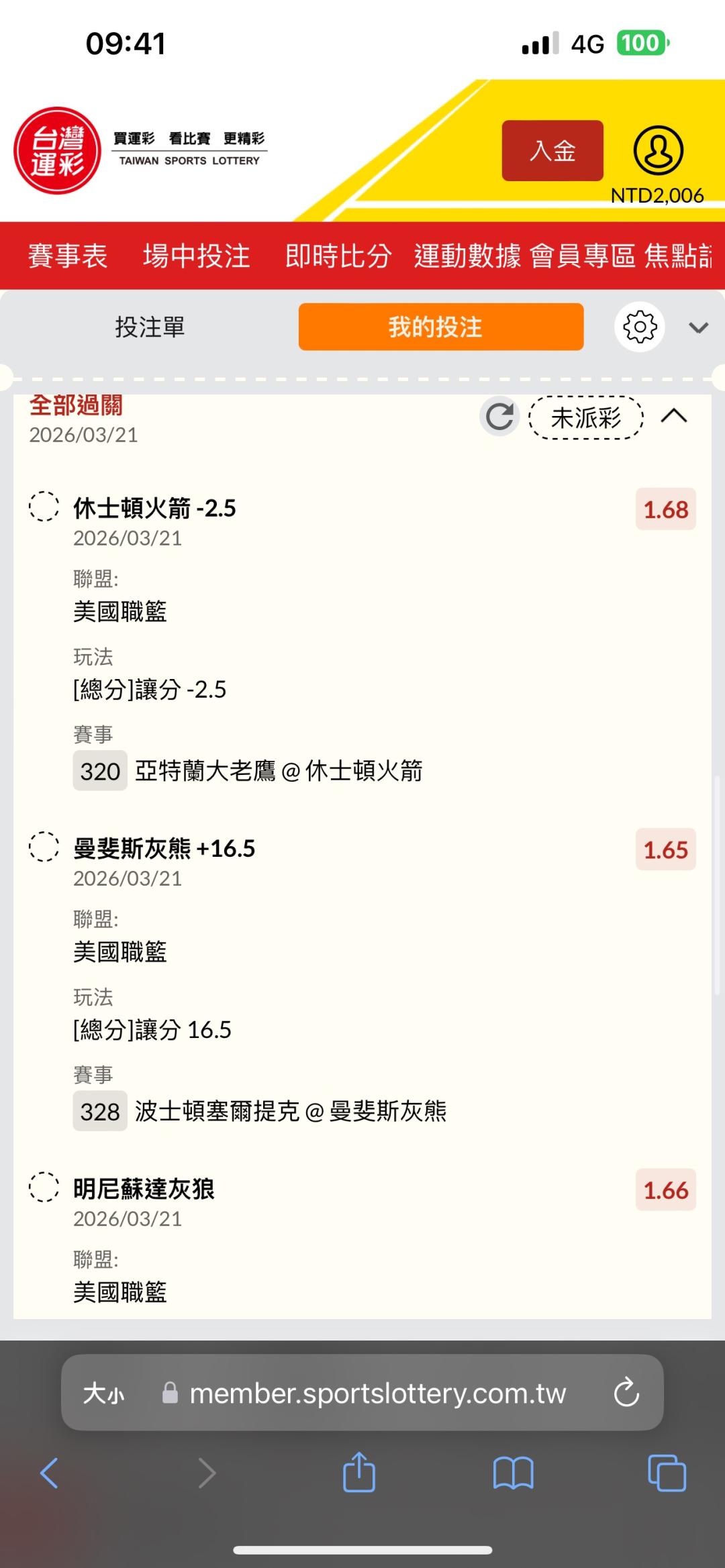Open the 大小 text size menu
This screenshot has width=725, height=1568.
coord(103,1394)
